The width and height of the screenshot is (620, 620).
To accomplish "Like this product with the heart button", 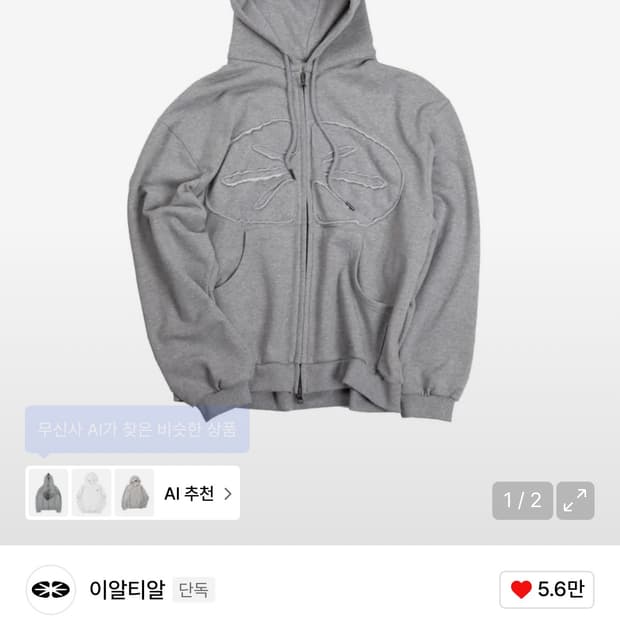I will point(547,590).
